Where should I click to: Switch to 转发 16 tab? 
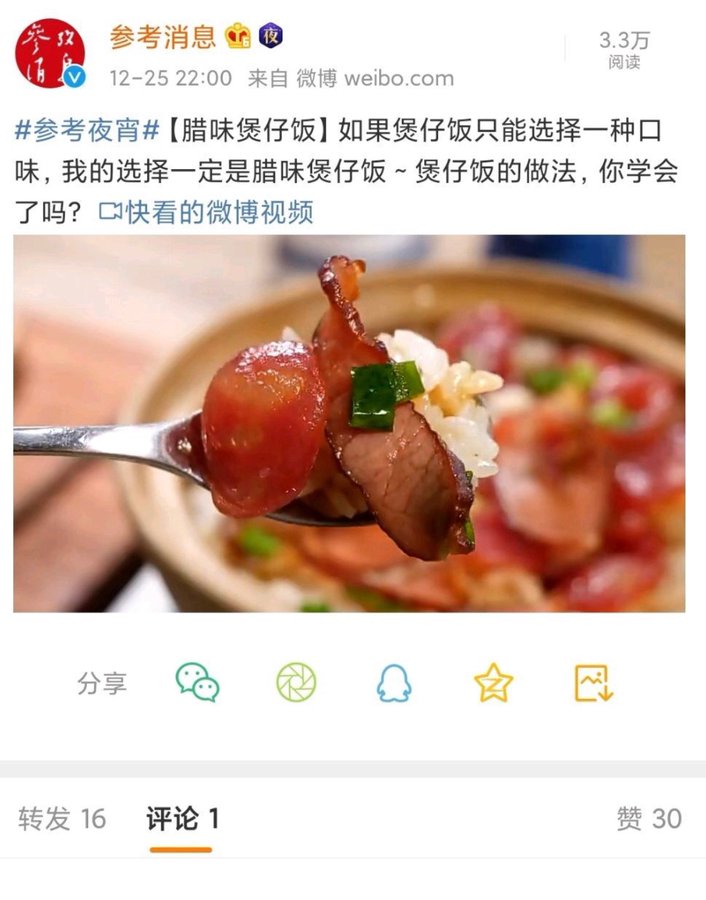[x=62, y=819]
